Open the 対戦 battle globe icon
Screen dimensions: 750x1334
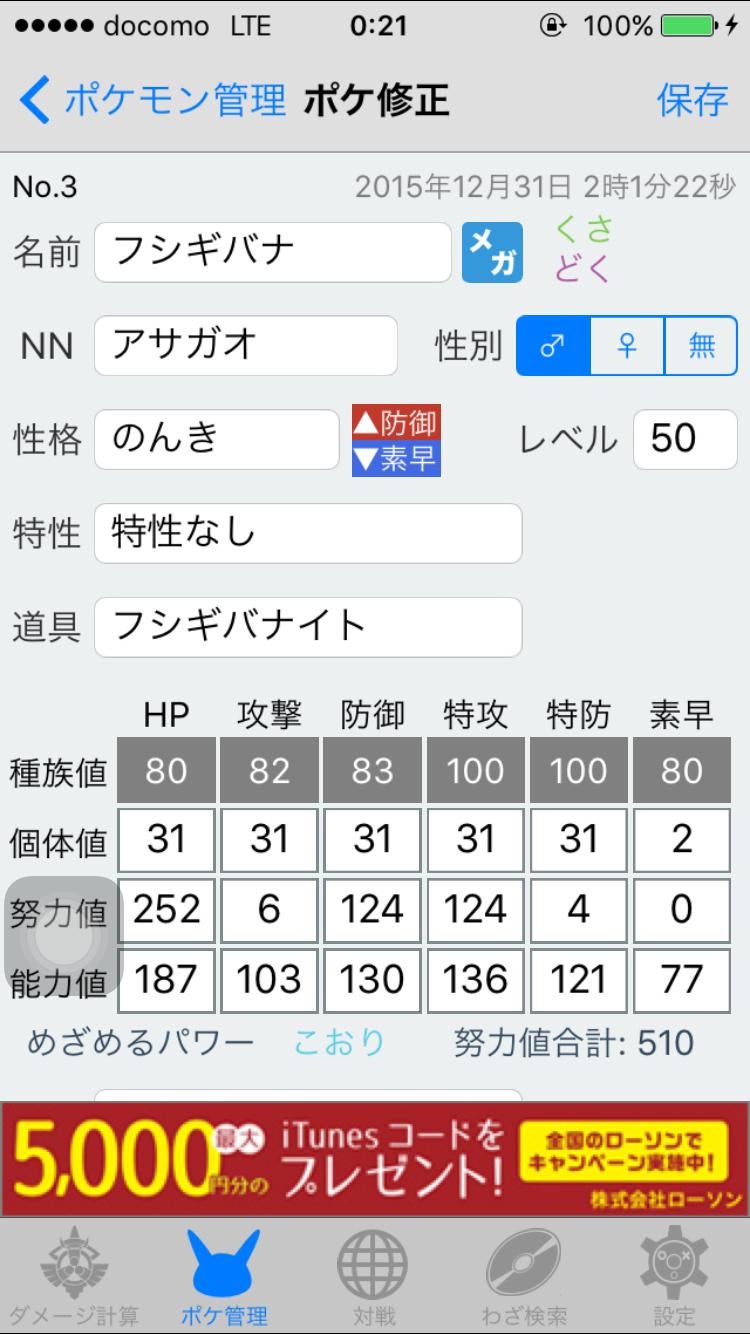point(373,1271)
